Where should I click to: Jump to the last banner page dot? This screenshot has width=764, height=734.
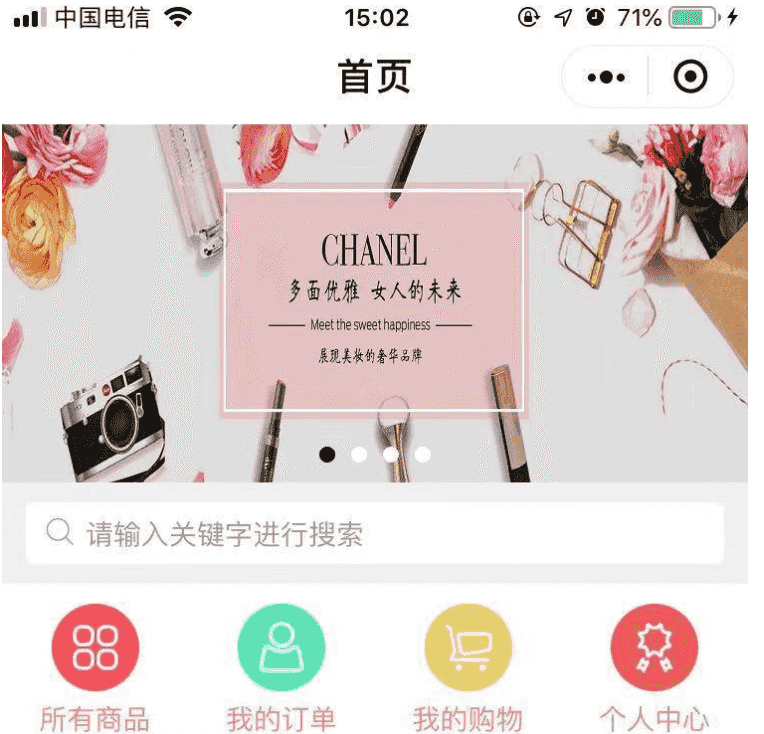[x=422, y=455]
